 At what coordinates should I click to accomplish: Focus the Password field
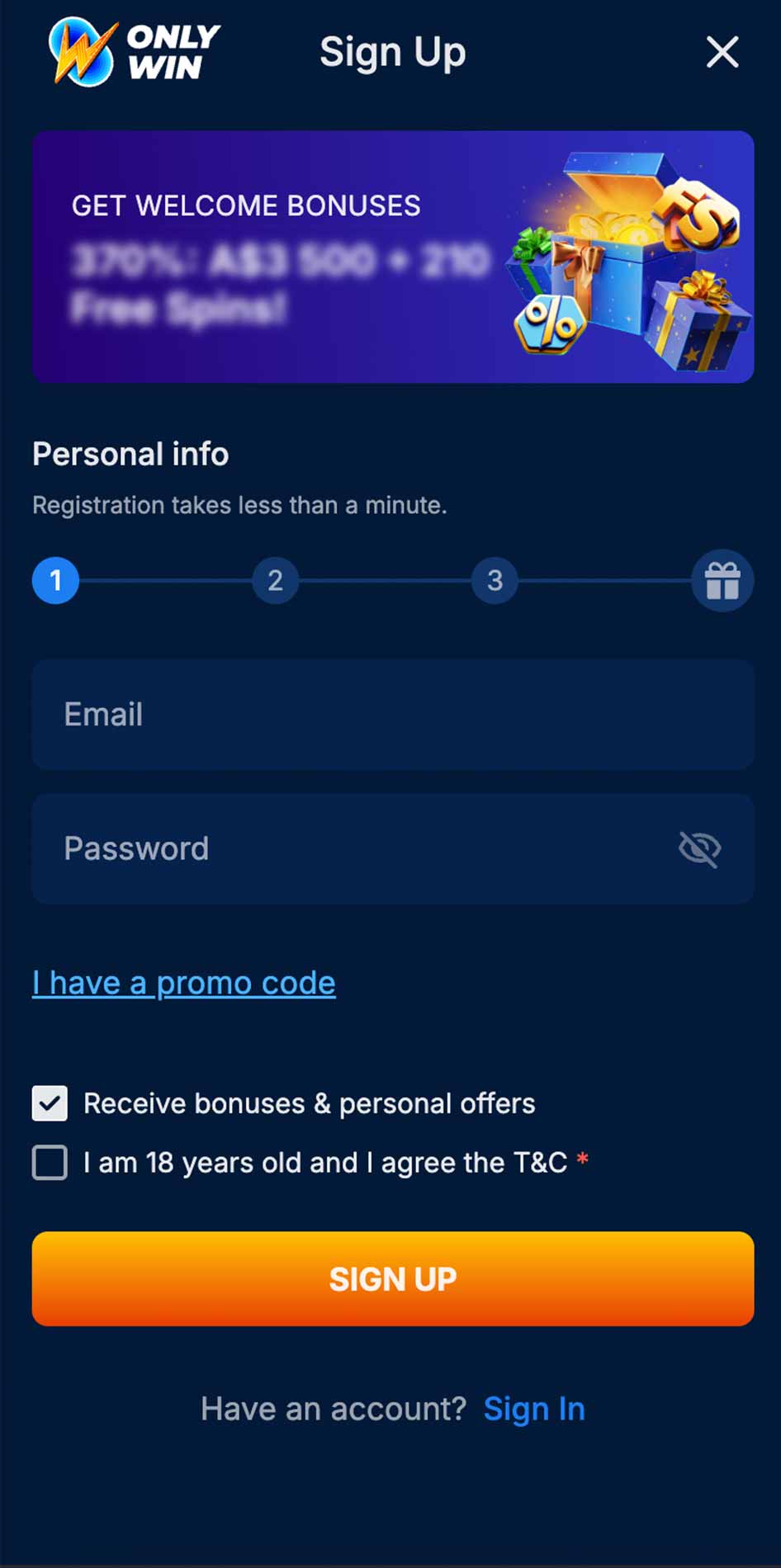tap(393, 849)
